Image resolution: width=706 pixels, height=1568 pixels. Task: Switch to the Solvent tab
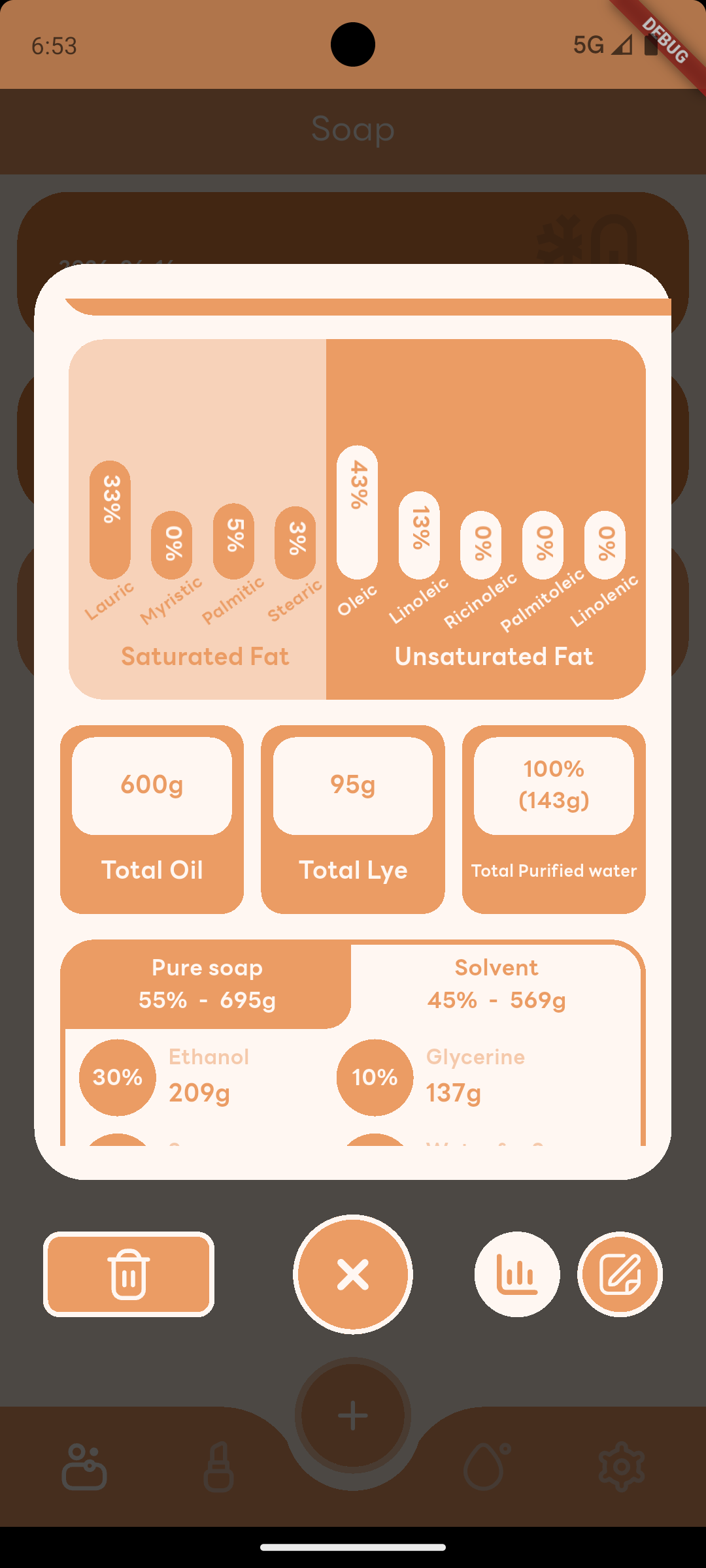[496, 984]
